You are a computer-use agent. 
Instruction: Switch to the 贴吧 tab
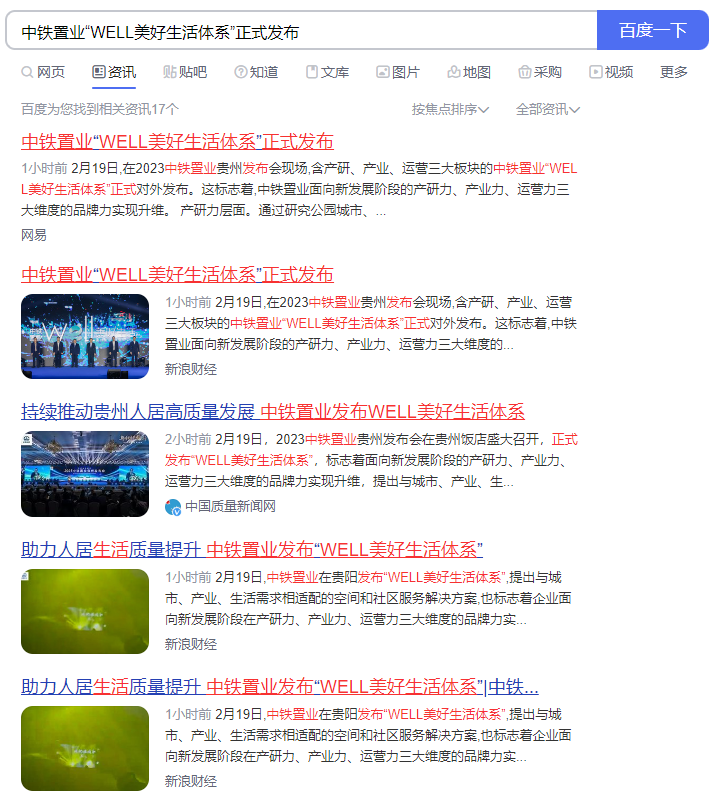point(185,72)
